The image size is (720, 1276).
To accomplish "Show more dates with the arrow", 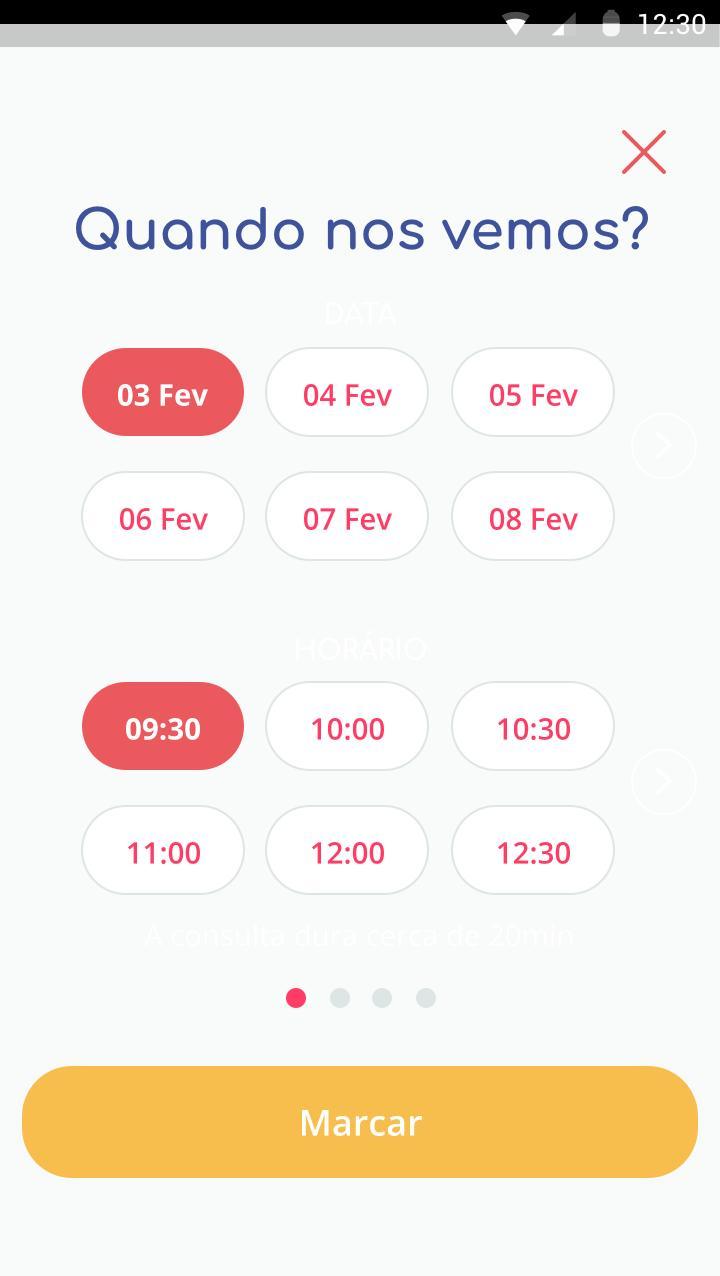I will pyautogui.click(x=663, y=446).
